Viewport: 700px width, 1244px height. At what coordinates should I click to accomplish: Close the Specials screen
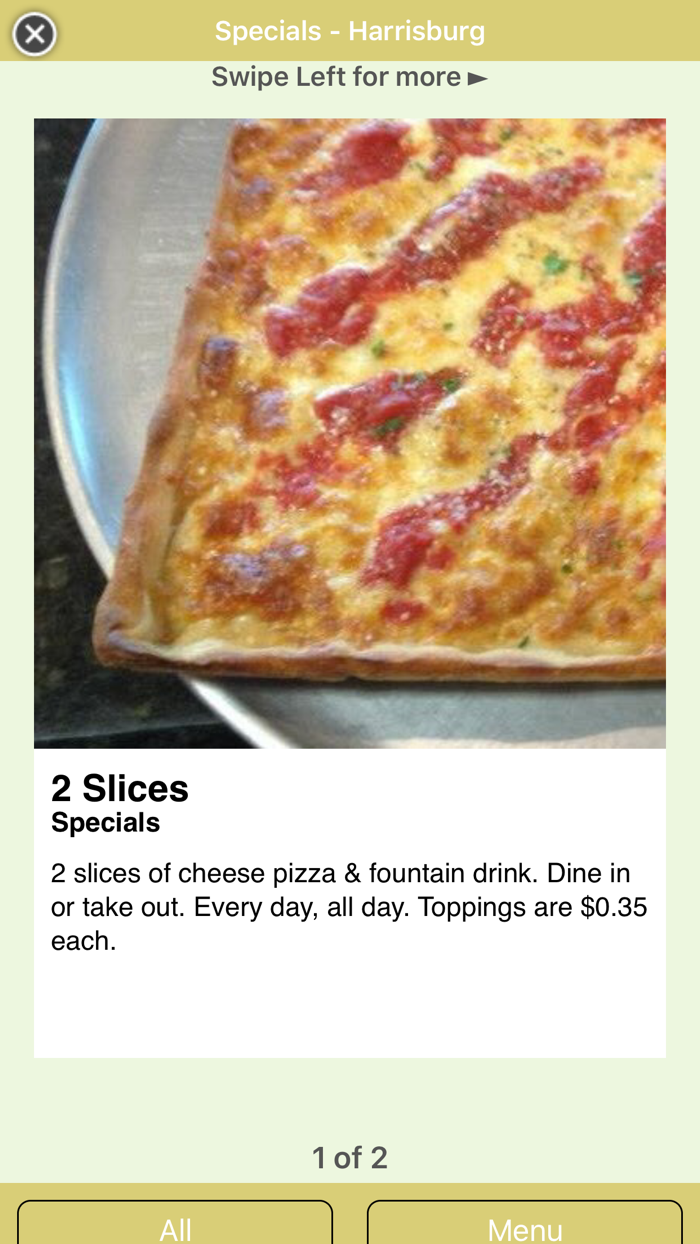(x=34, y=35)
